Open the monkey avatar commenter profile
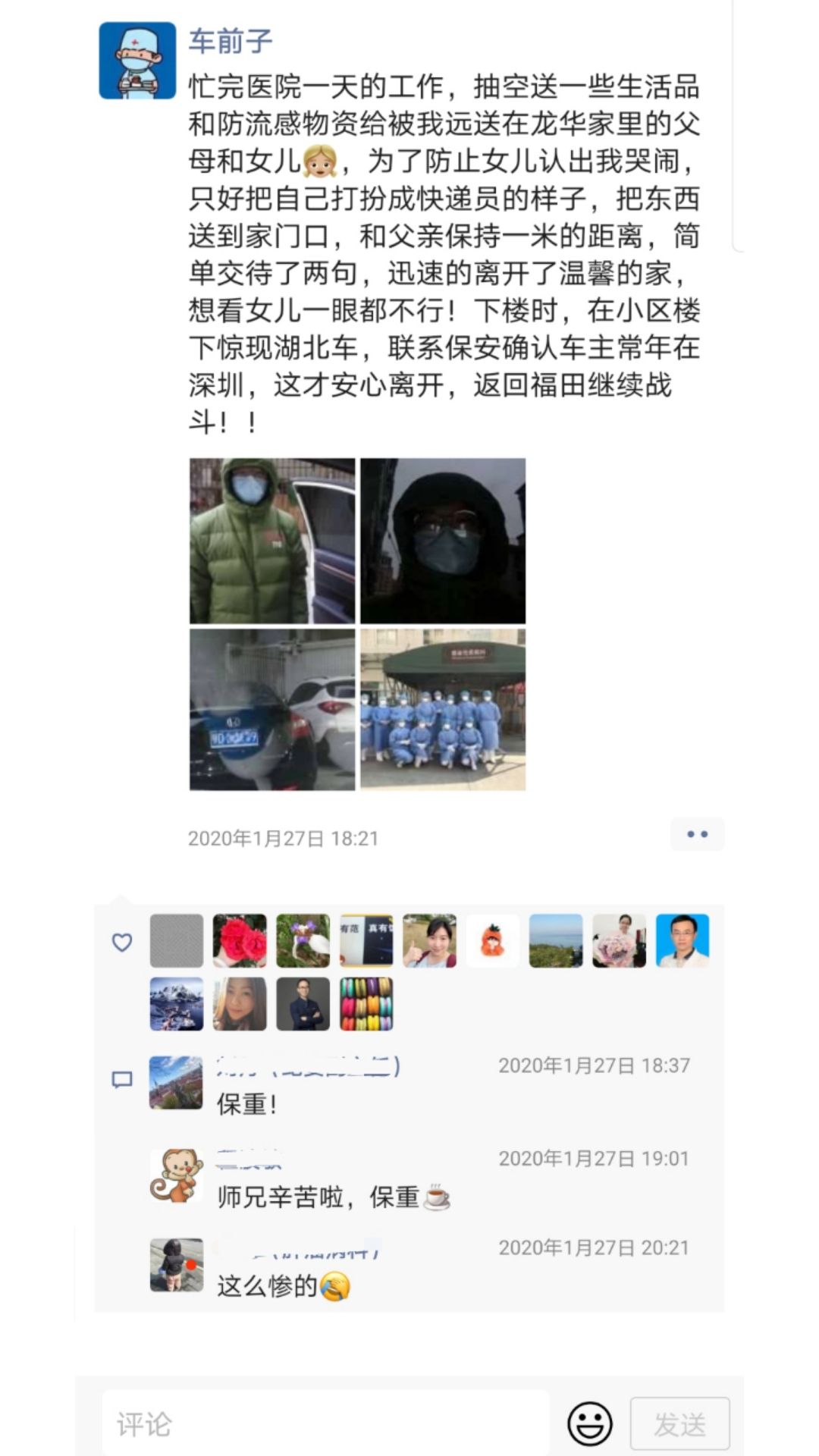The height and width of the screenshot is (1456, 819). (177, 1175)
